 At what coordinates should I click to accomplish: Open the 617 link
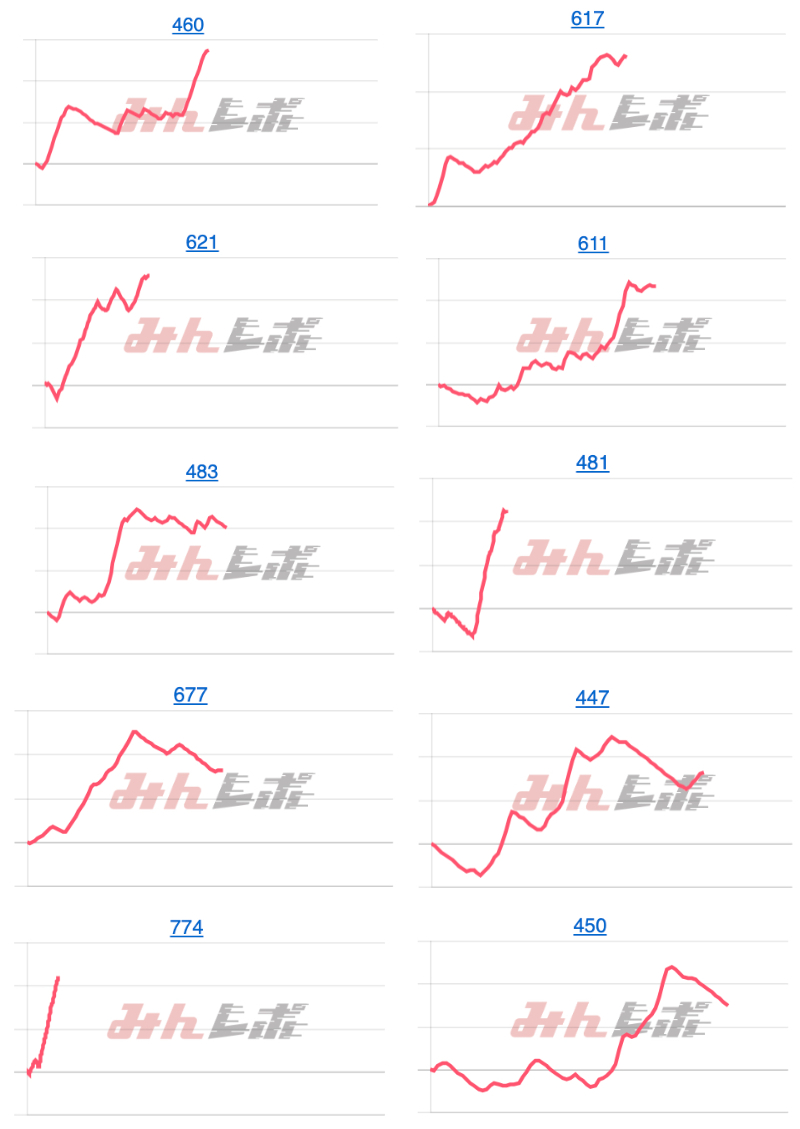coord(587,19)
